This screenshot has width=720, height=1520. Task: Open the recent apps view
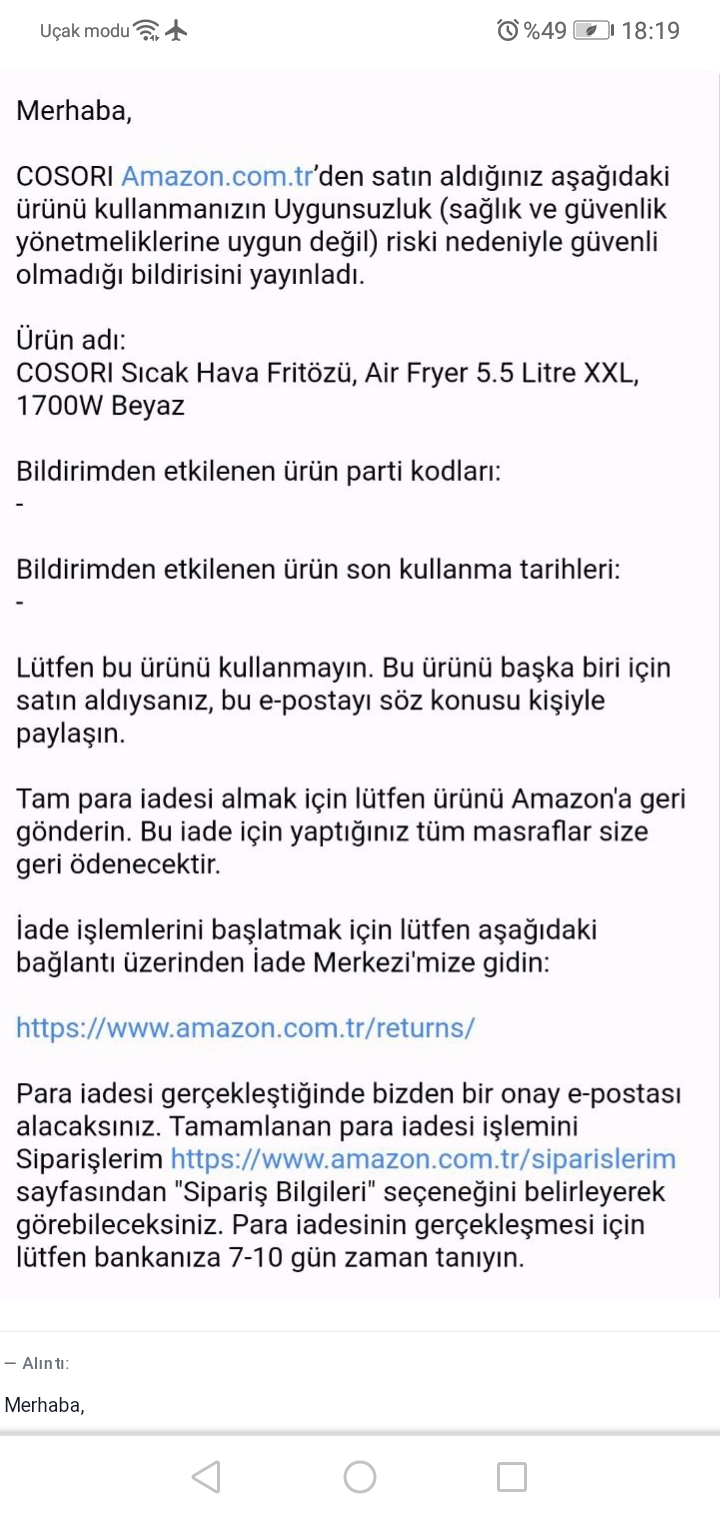click(512, 1476)
